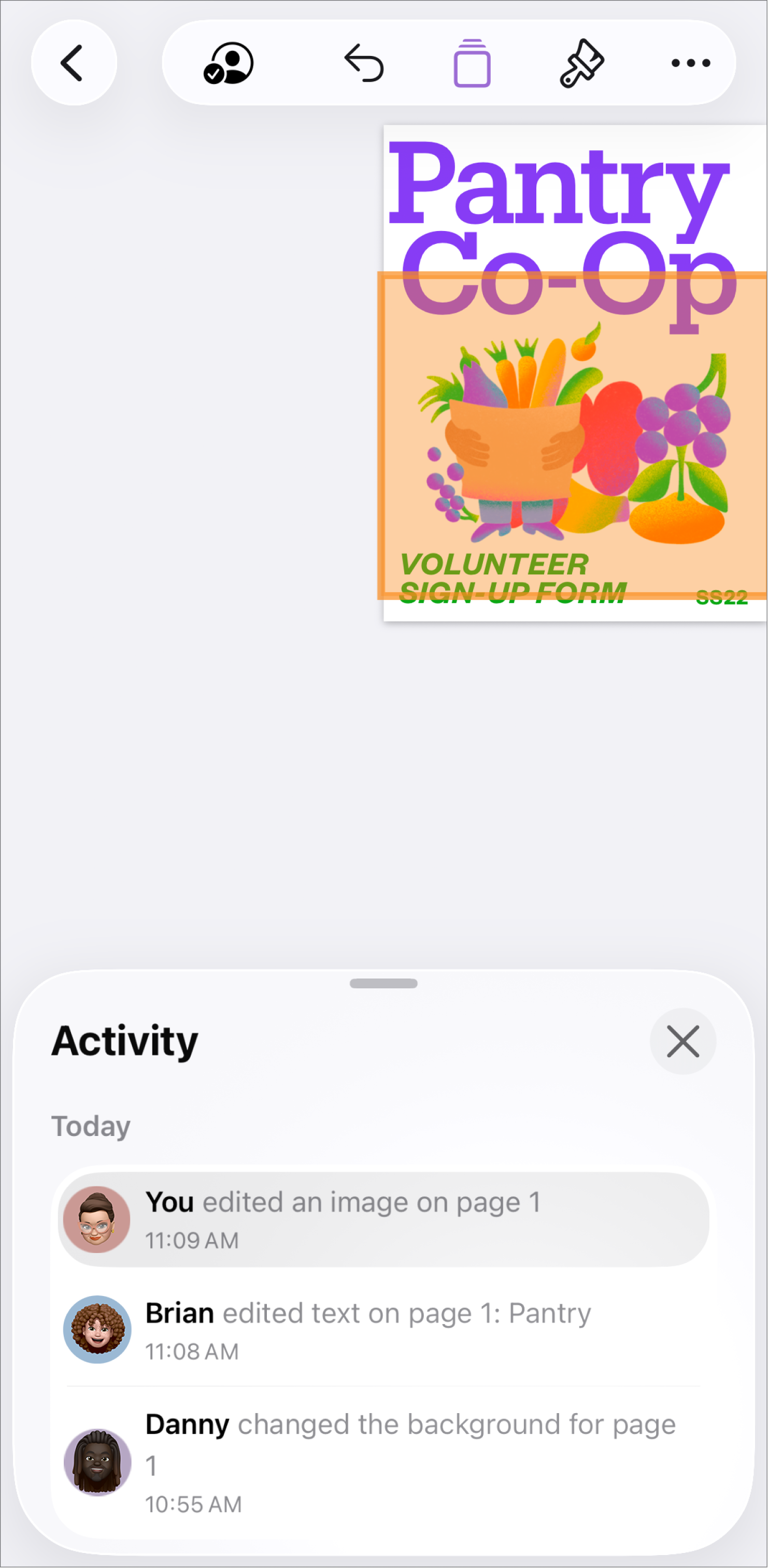The image size is (768, 1568).
Task: Close the Activity panel
Action: pyautogui.click(x=682, y=1041)
